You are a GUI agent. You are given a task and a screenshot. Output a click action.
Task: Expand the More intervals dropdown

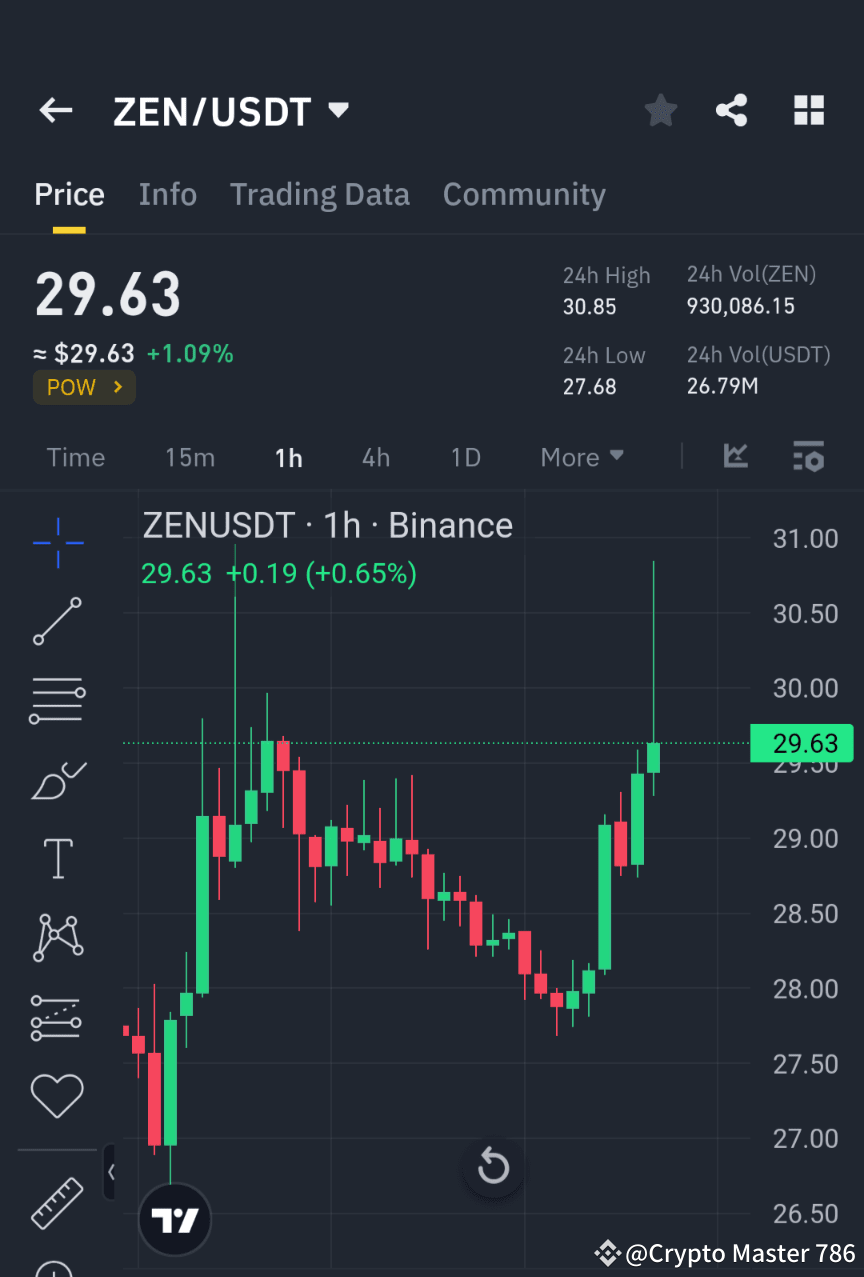pos(581,457)
